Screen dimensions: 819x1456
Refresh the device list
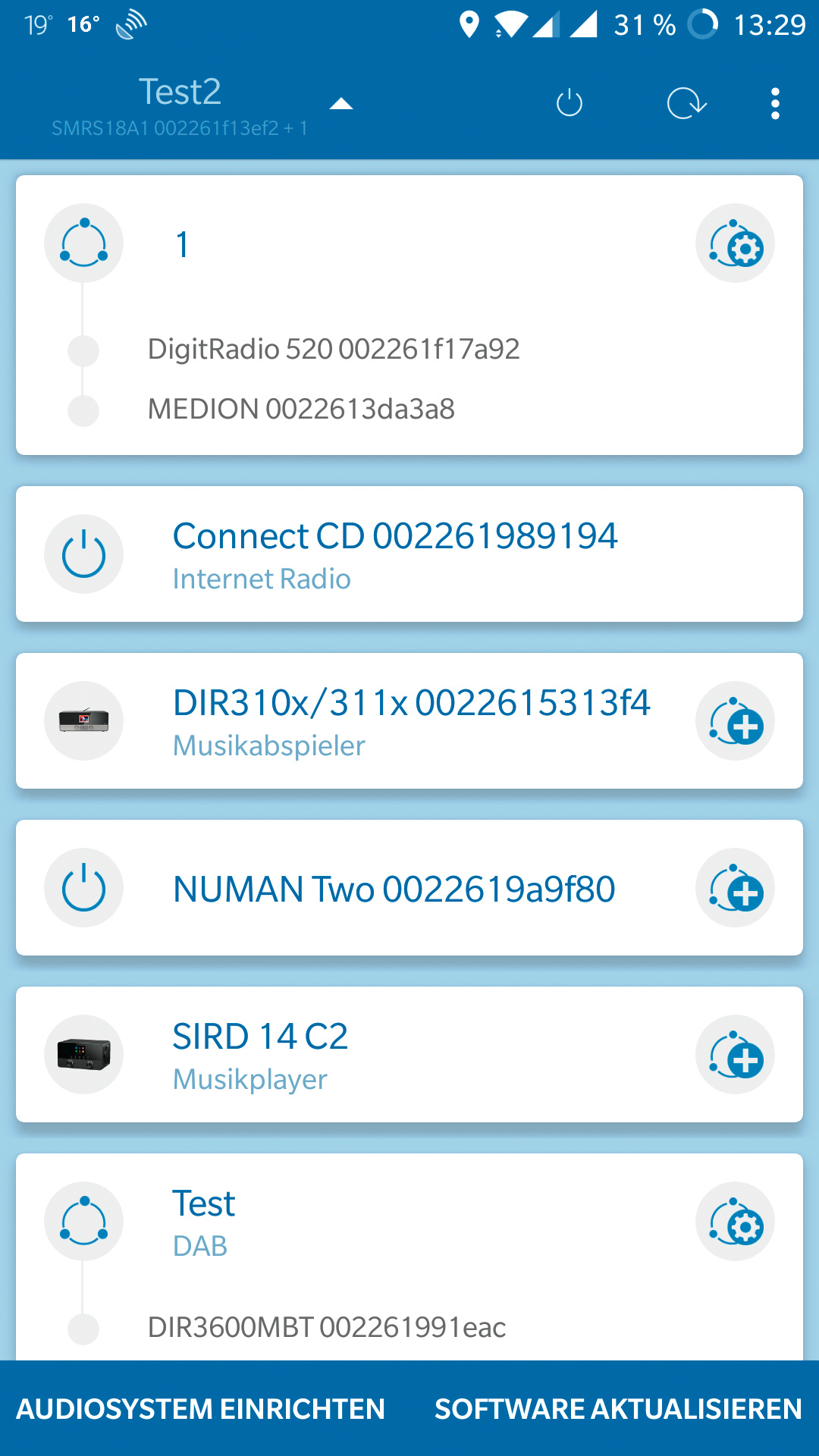pyautogui.click(x=686, y=103)
